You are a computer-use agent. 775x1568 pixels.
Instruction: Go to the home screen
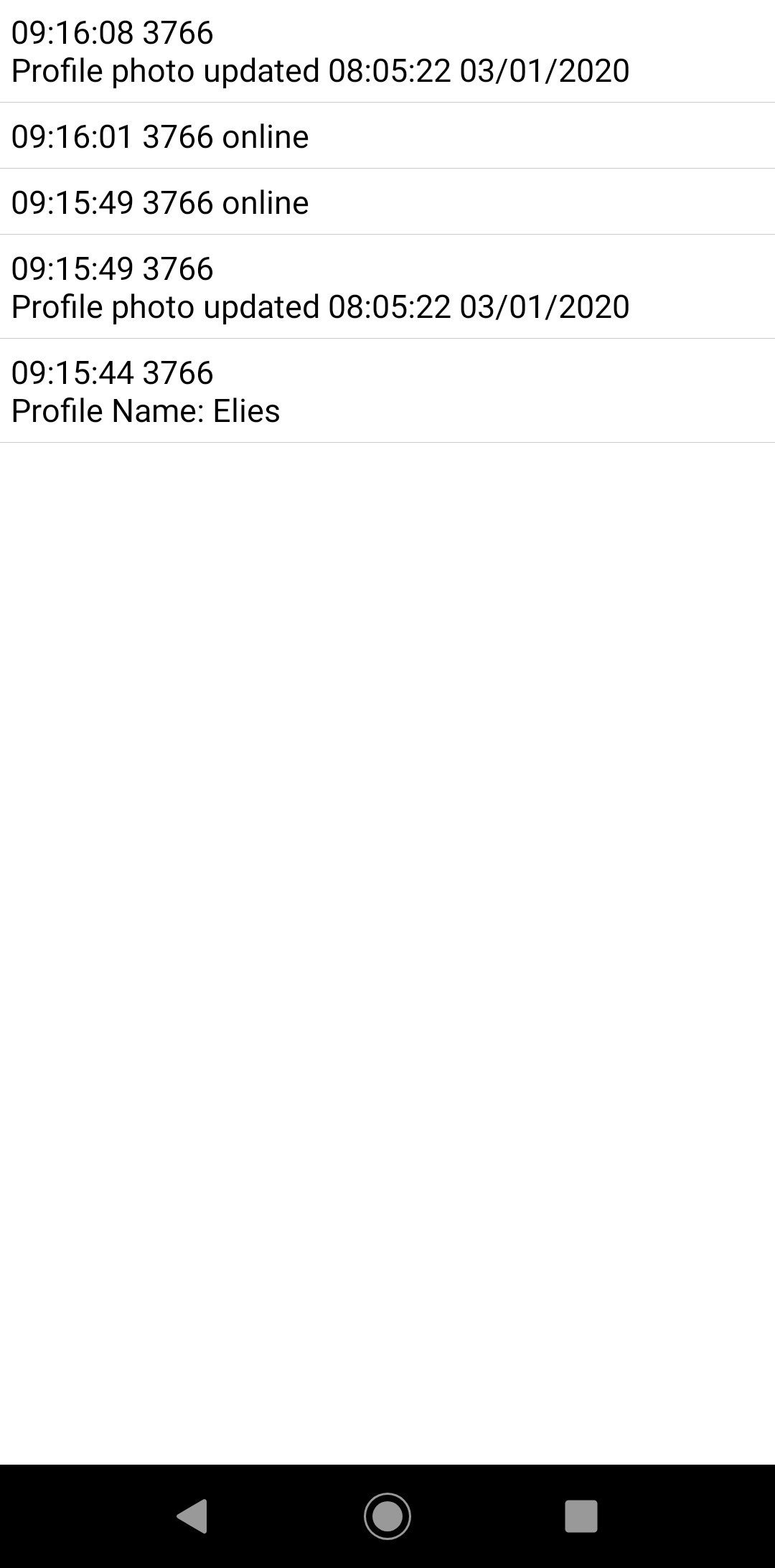coord(387,1516)
